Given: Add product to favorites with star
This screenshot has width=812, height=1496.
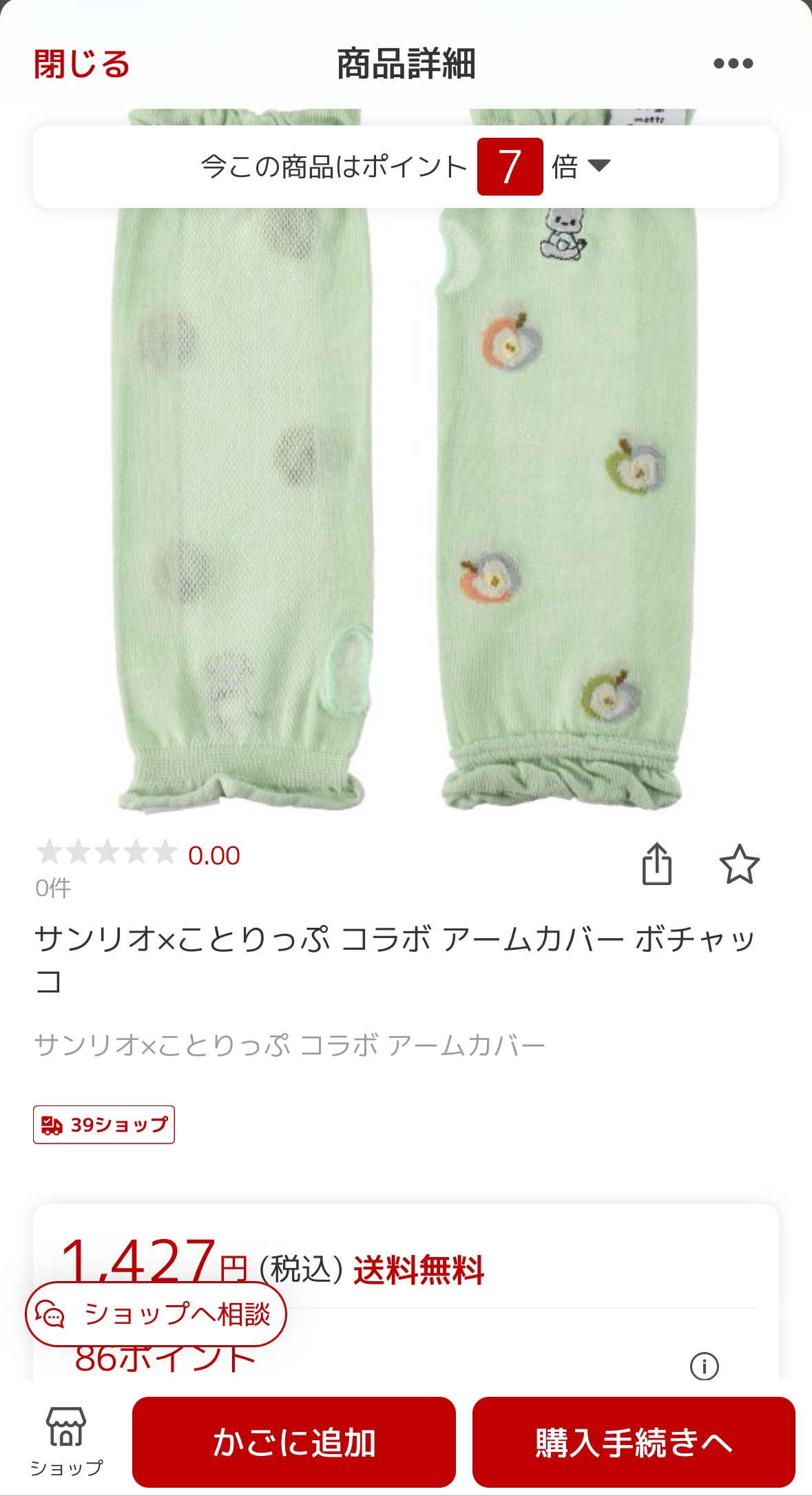Looking at the screenshot, I should point(739,864).
